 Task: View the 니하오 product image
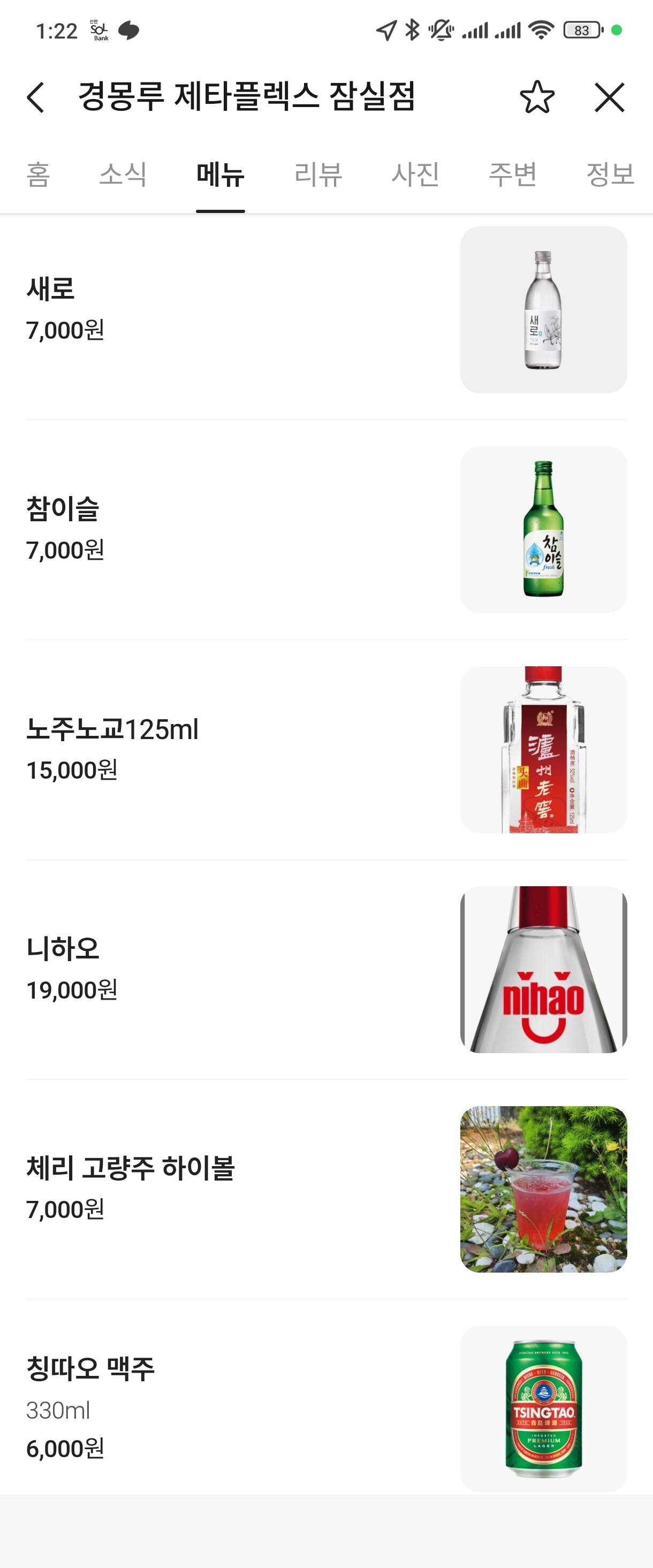coord(543,970)
